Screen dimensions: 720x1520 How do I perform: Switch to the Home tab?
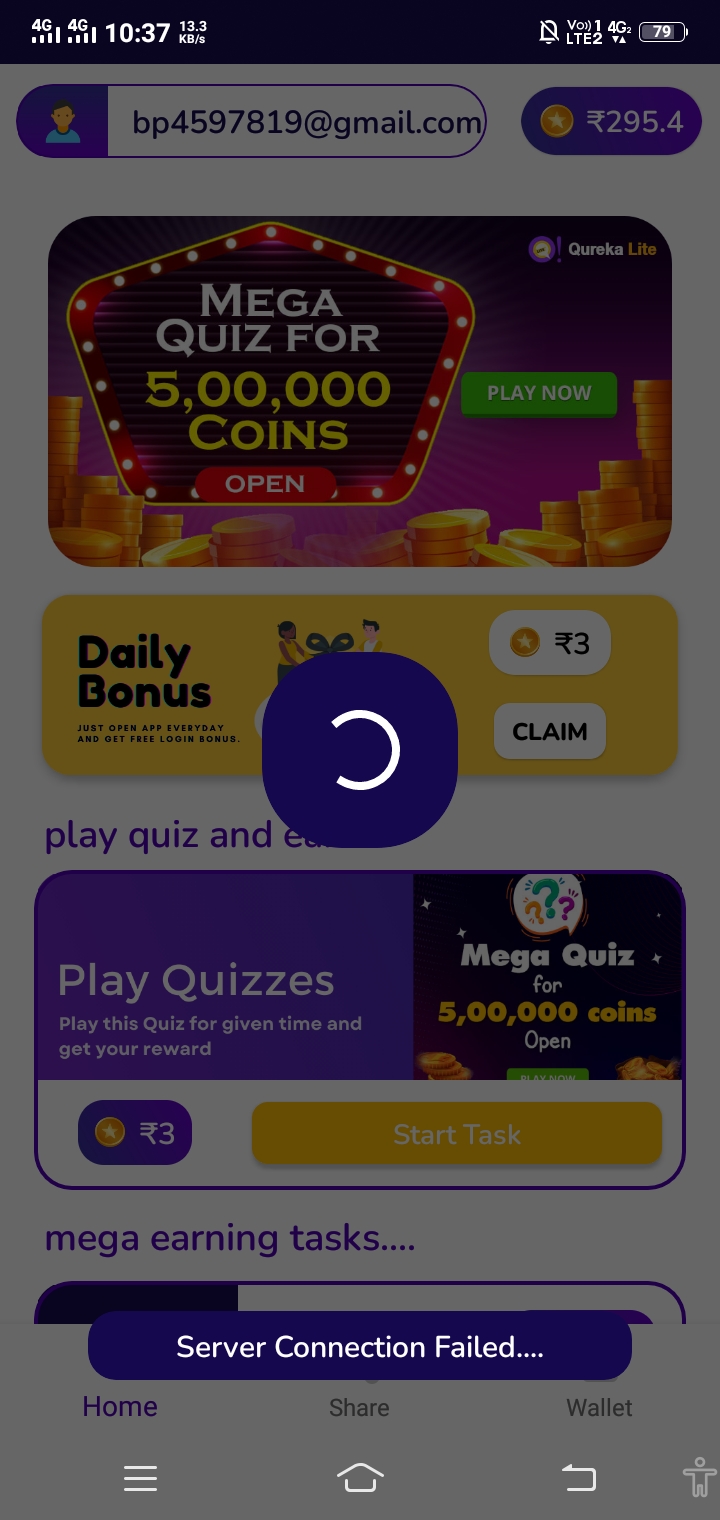pyautogui.click(x=120, y=1406)
